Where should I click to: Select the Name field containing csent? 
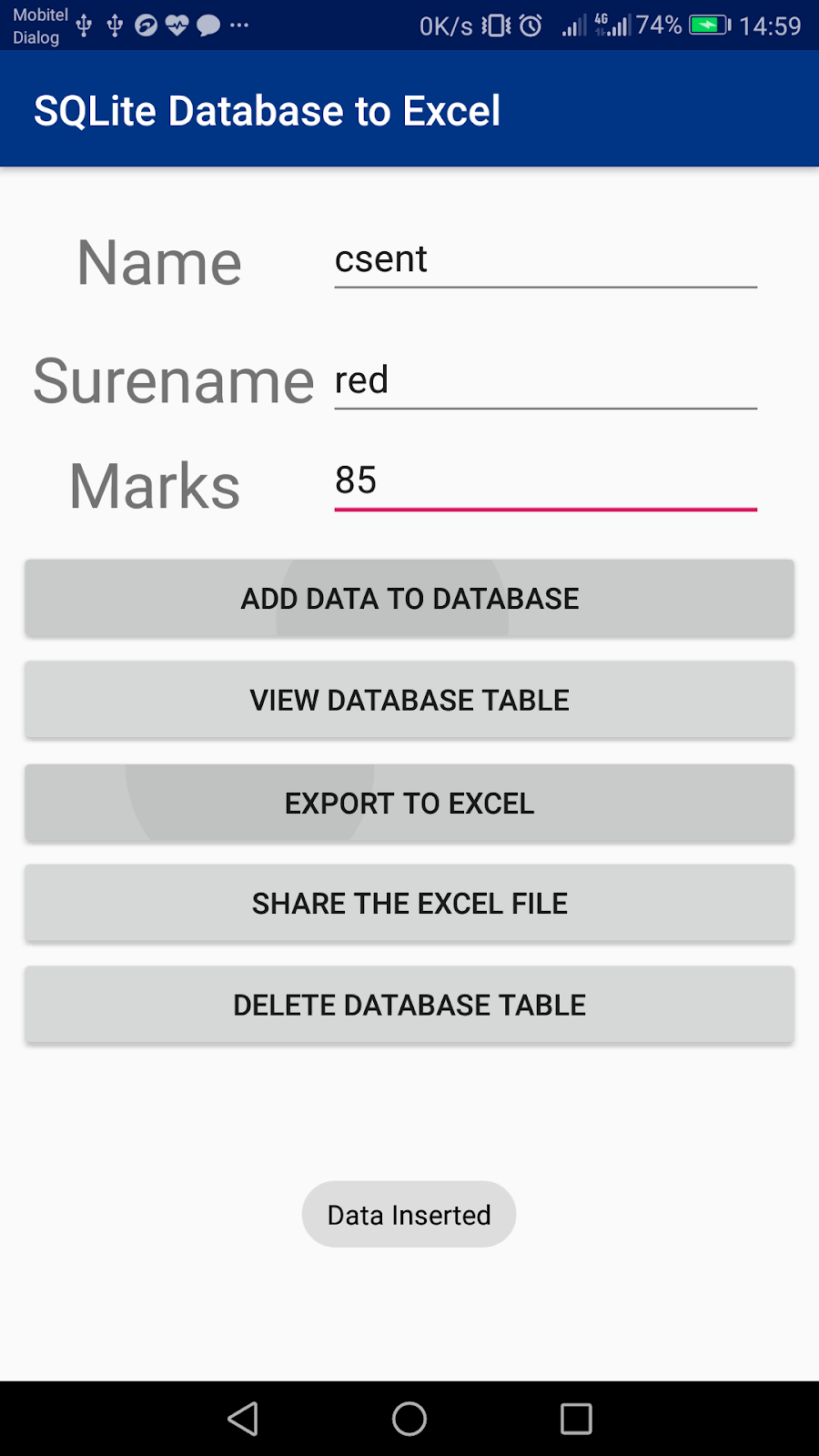pyautogui.click(x=544, y=261)
